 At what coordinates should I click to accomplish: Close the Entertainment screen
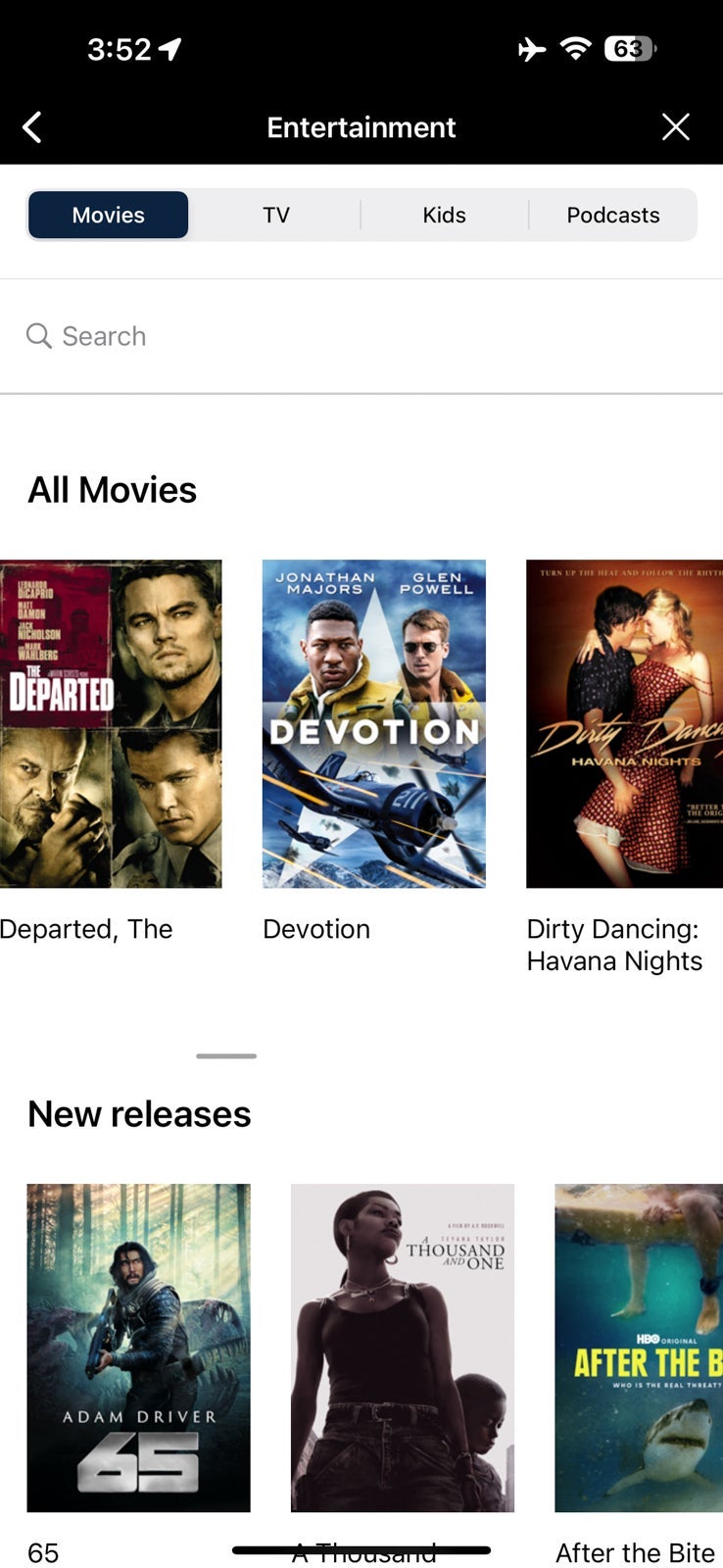[x=675, y=126]
